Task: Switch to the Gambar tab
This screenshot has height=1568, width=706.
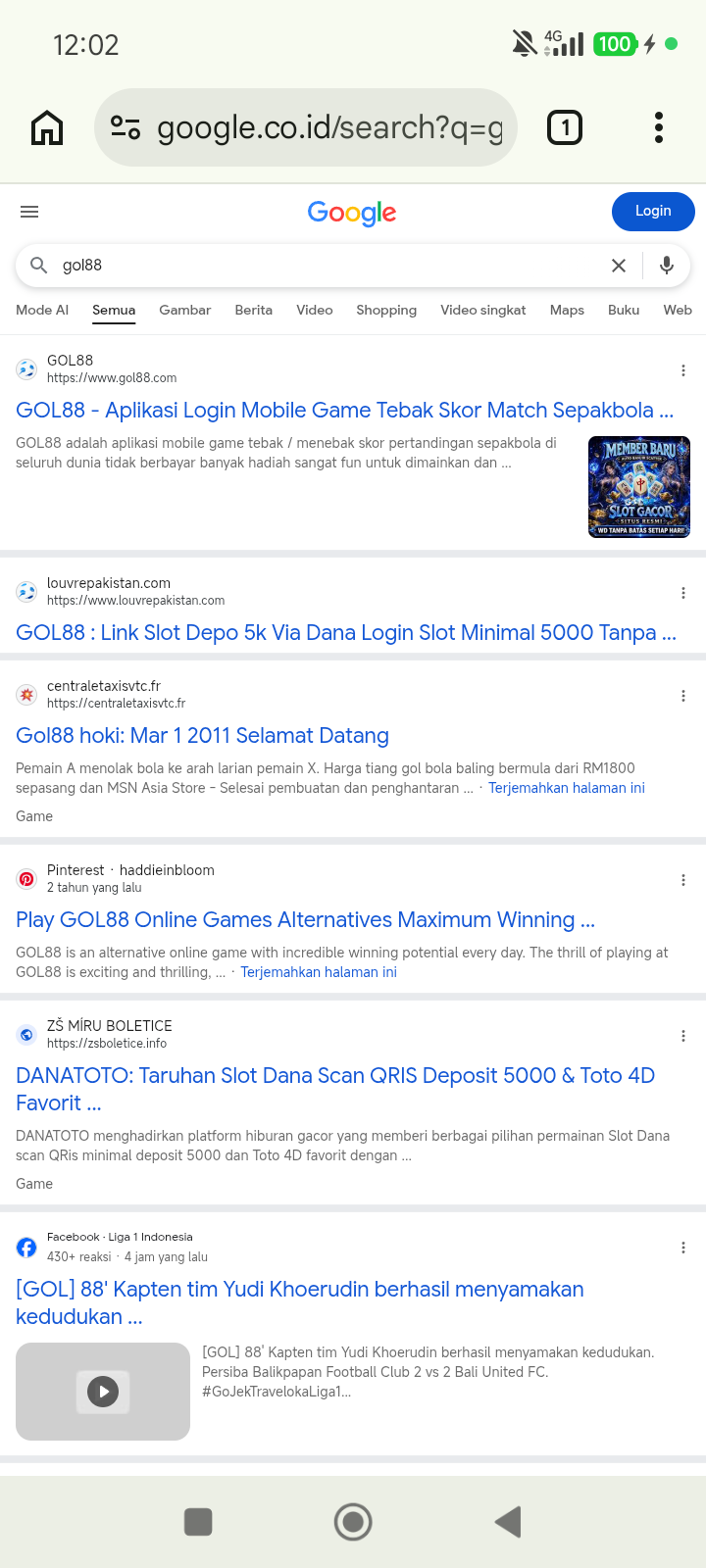Action: point(185,310)
